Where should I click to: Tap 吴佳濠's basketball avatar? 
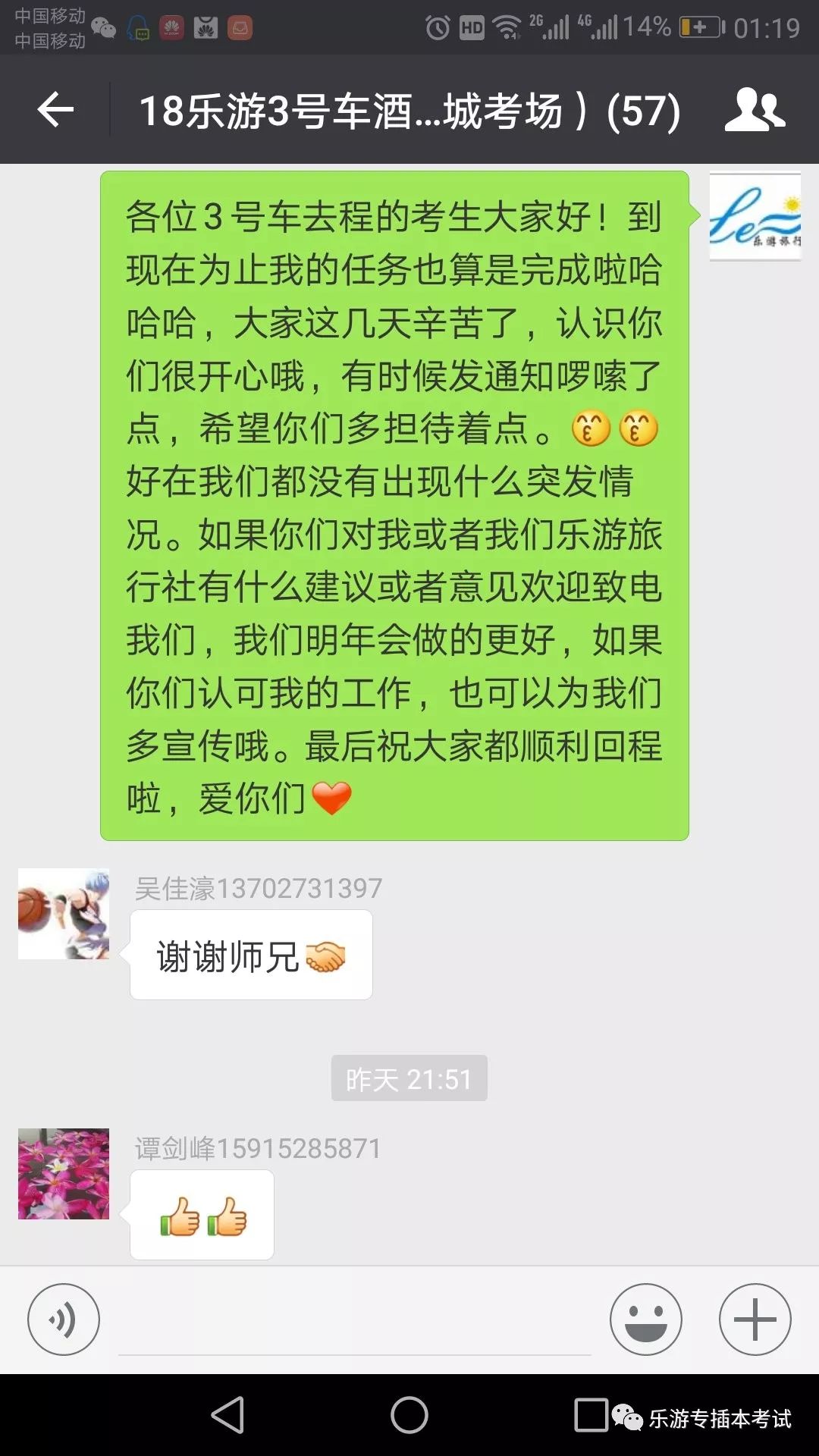[x=63, y=912]
